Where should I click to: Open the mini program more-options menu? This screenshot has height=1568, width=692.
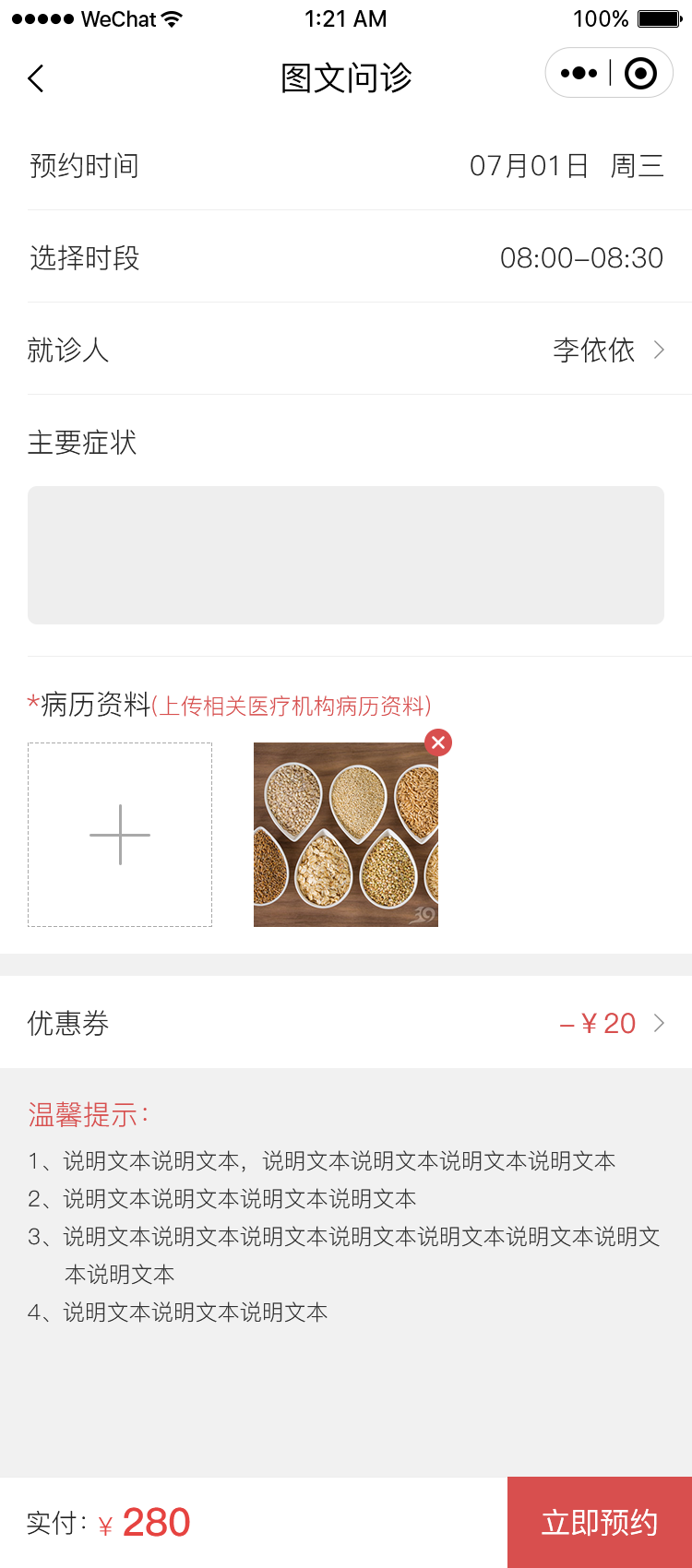tap(579, 73)
